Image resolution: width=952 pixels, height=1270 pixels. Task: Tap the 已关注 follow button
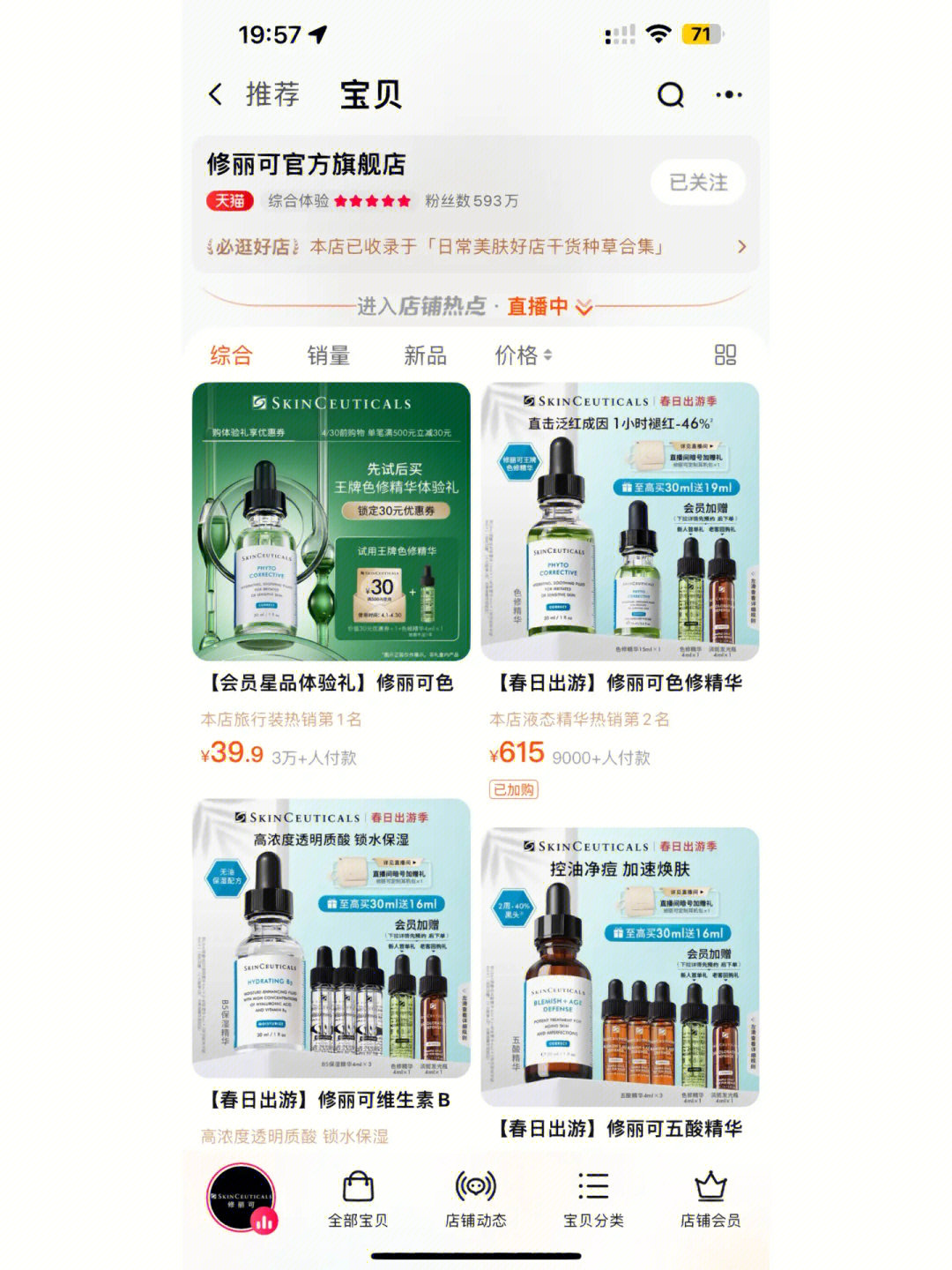(x=698, y=183)
